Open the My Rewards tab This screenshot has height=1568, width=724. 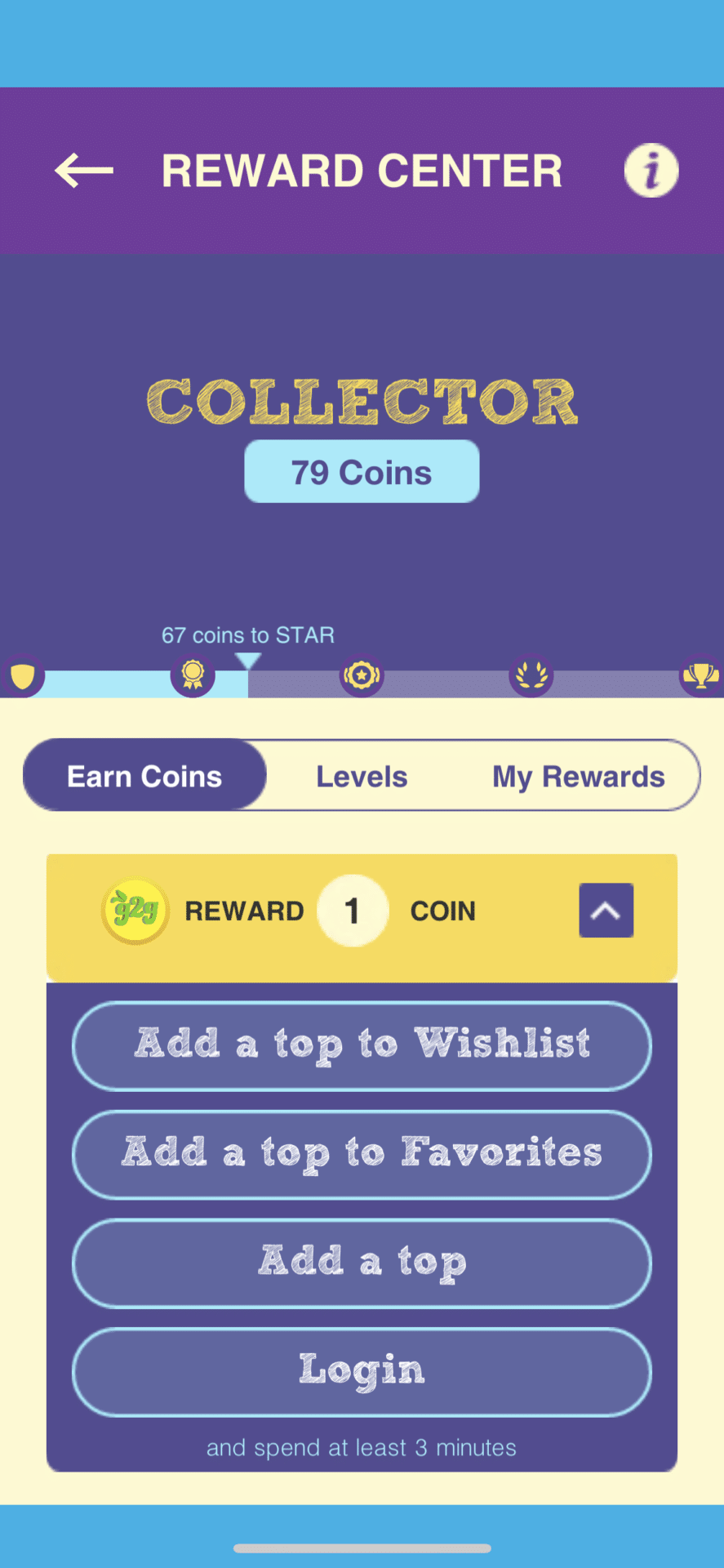(x=578, y=776)
